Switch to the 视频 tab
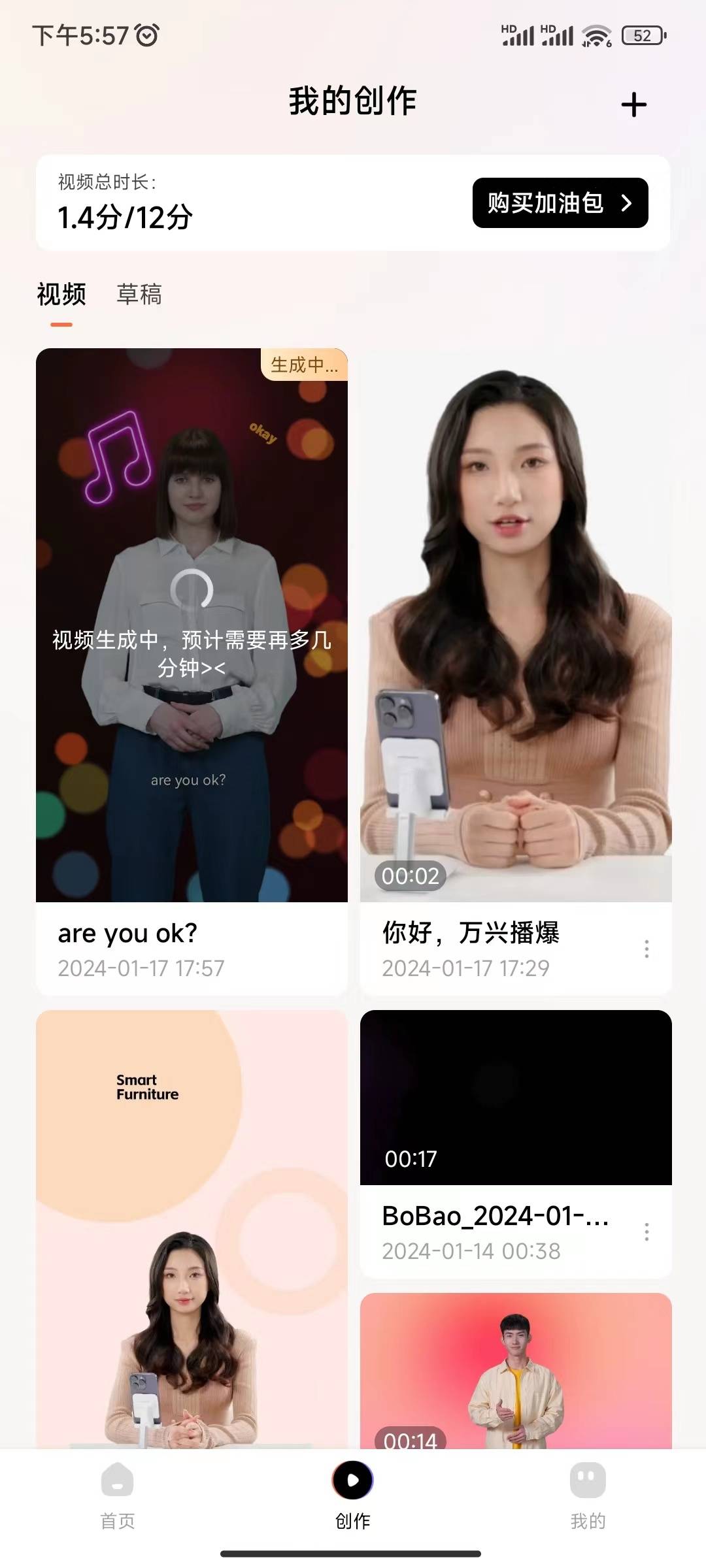Viewport: 706px width, 1568px height. pos(62,295)
